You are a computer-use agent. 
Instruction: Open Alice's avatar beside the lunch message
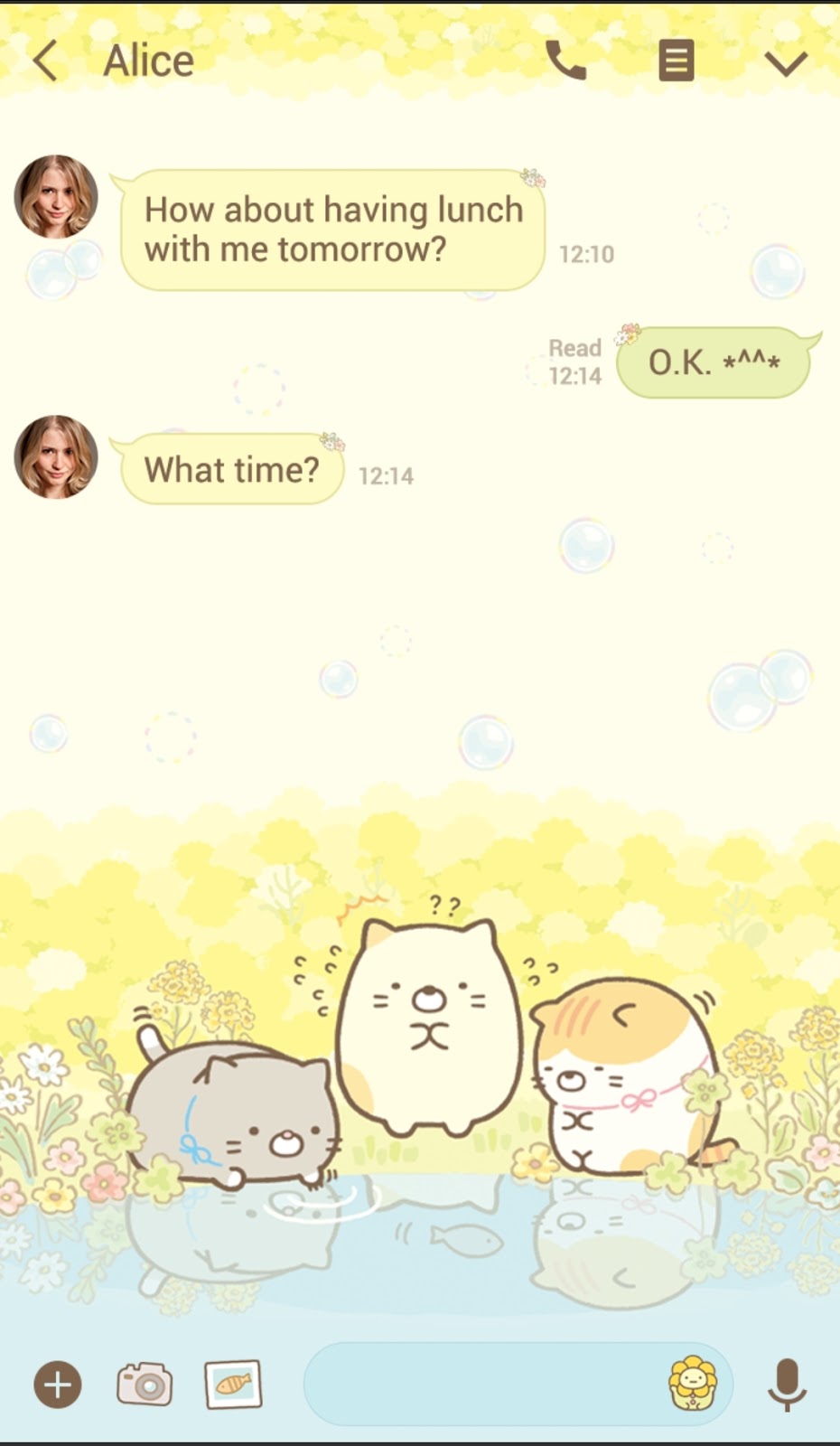click(x=56, y=197)
